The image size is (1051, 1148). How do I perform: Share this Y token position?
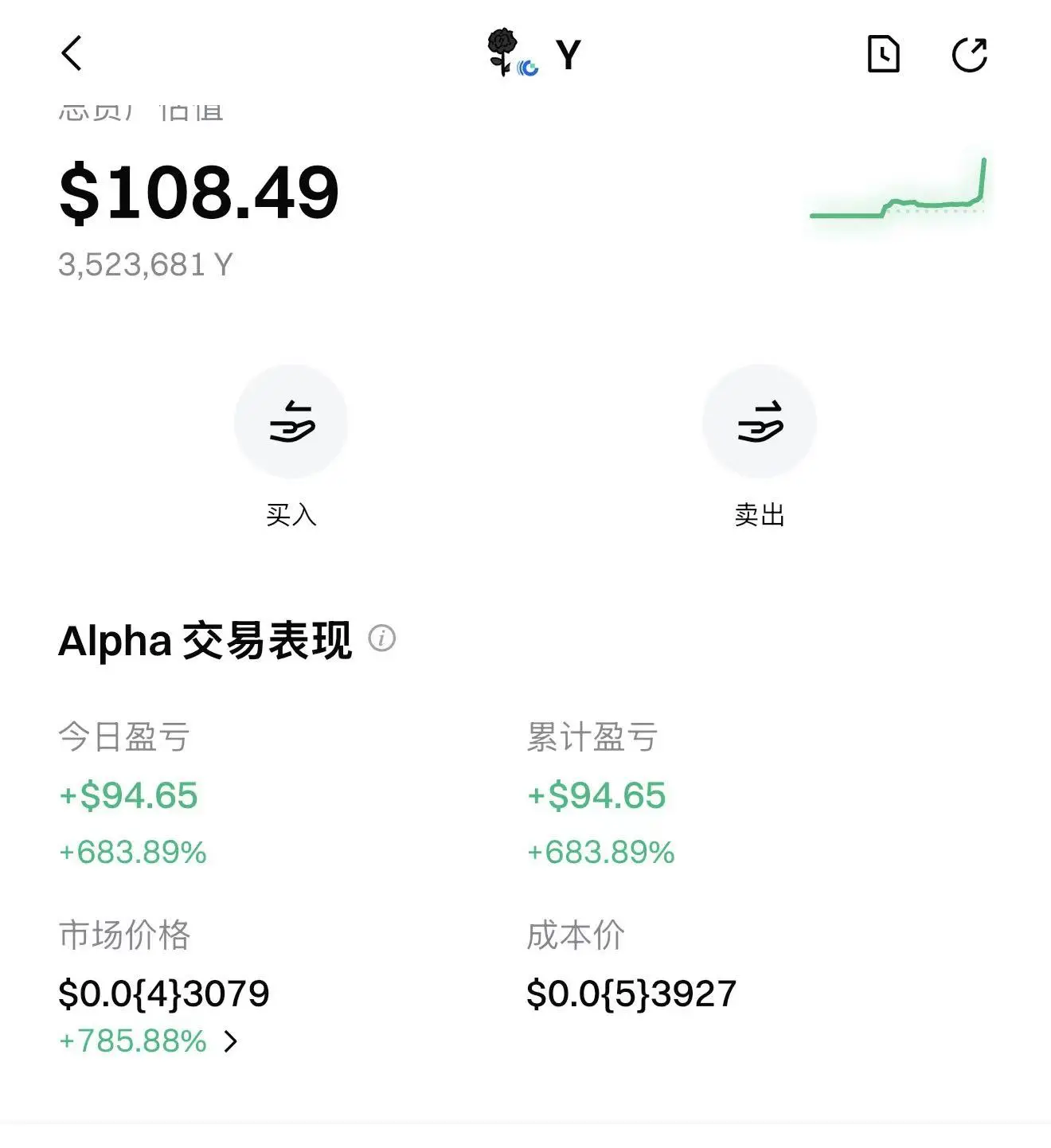[969, 55]
